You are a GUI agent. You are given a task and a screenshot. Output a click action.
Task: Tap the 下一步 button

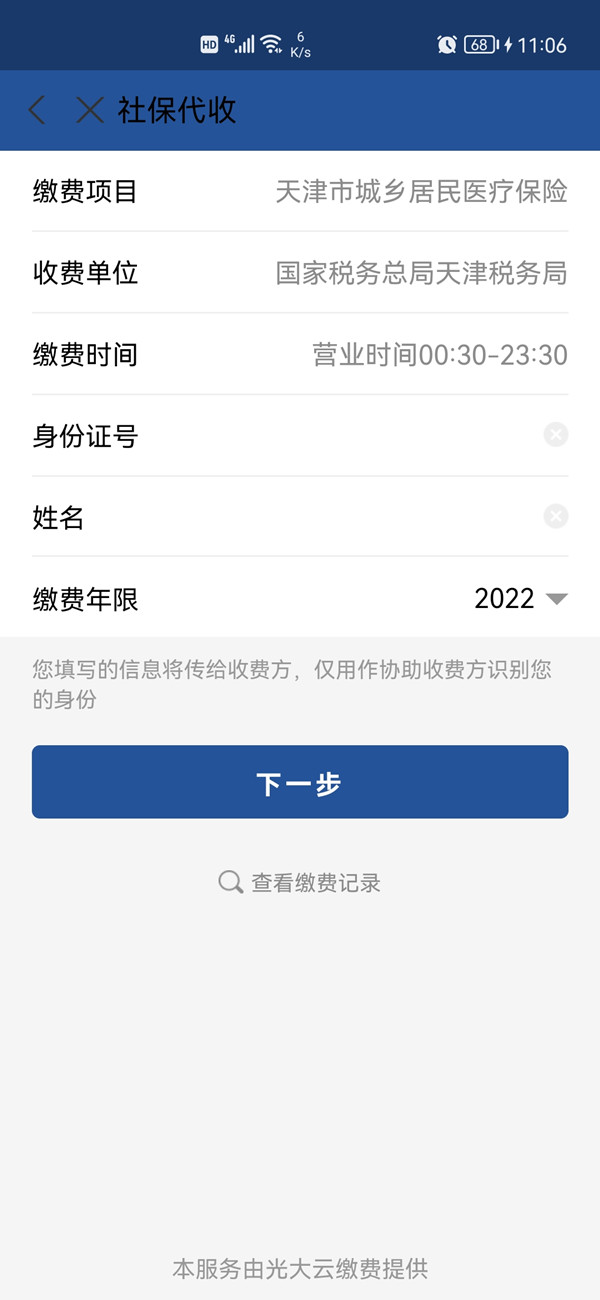tap(300, 782)
